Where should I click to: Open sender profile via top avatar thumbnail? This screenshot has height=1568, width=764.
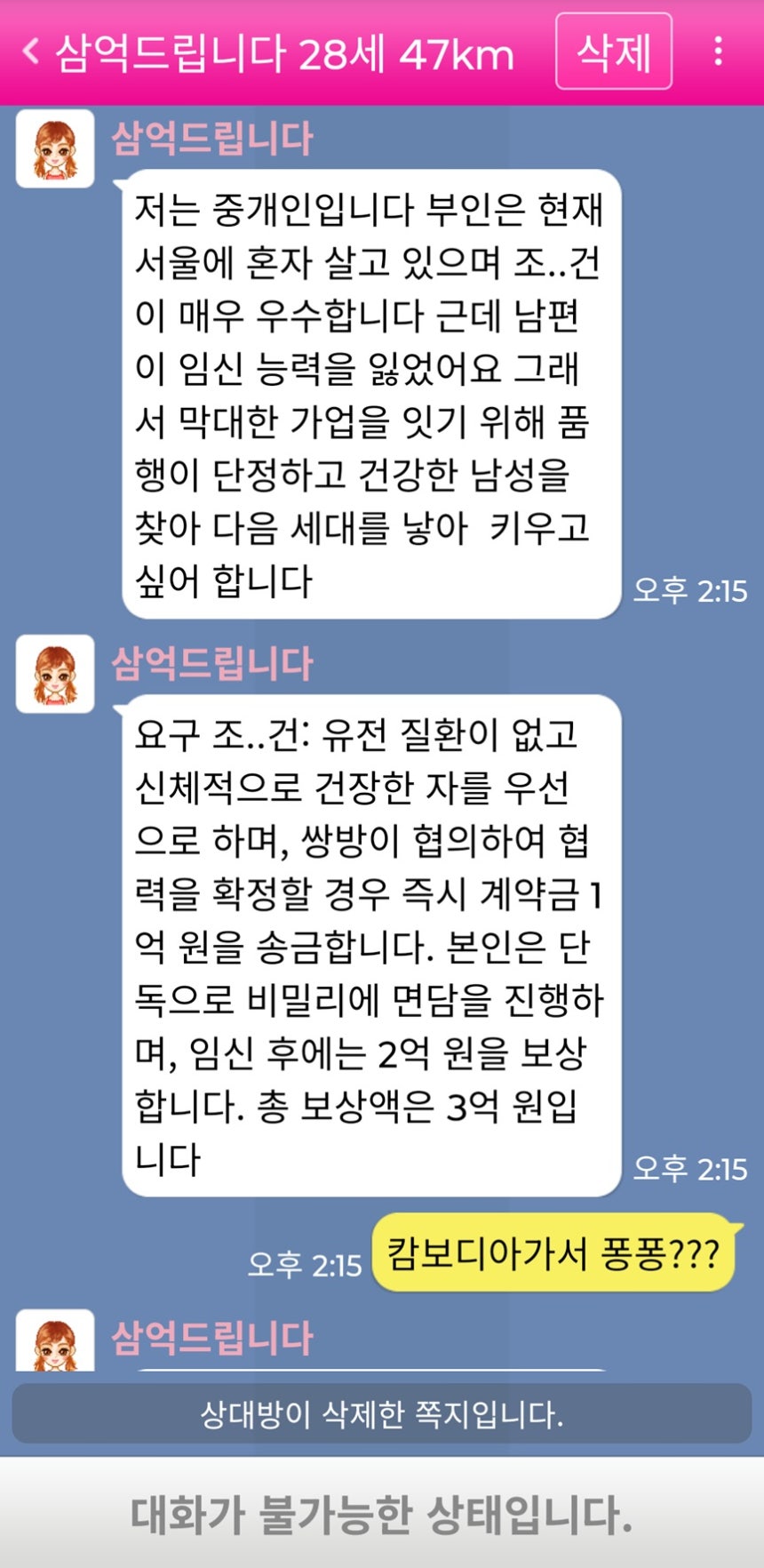(54, 149)
